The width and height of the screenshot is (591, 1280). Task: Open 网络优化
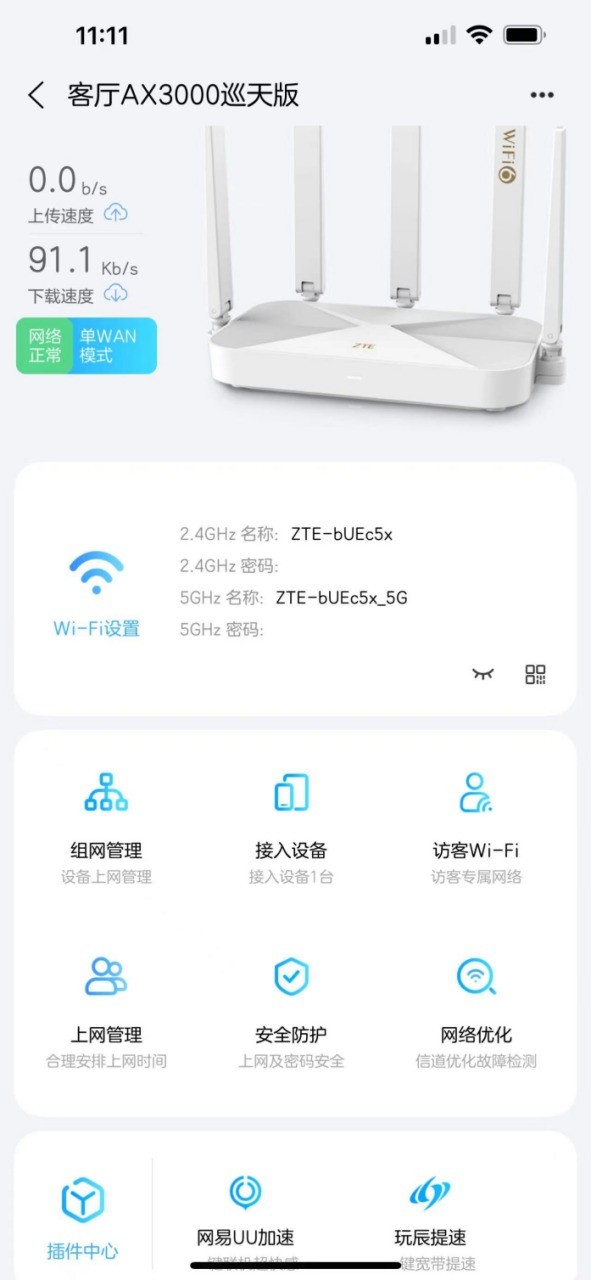coord(476,1012)
